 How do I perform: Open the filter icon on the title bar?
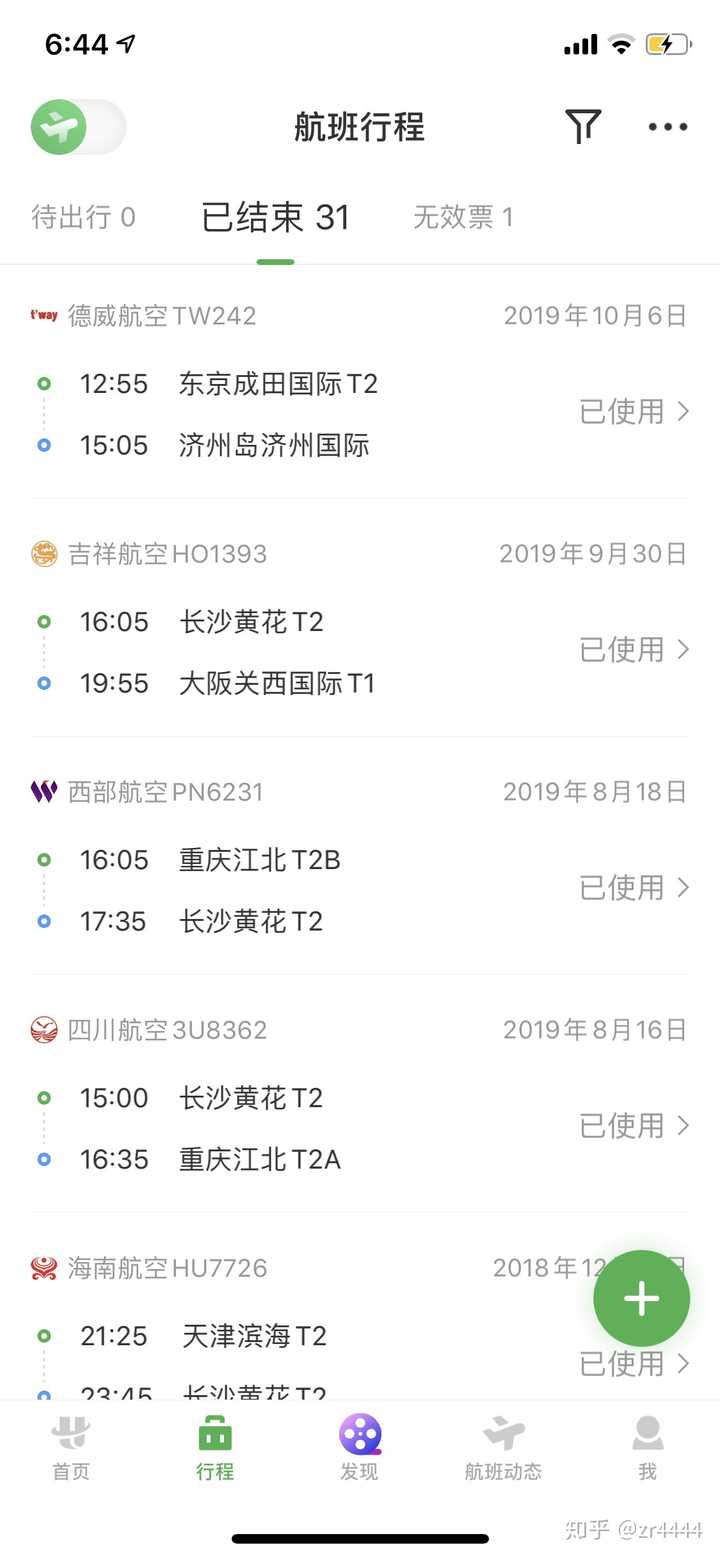click(583, 126)
